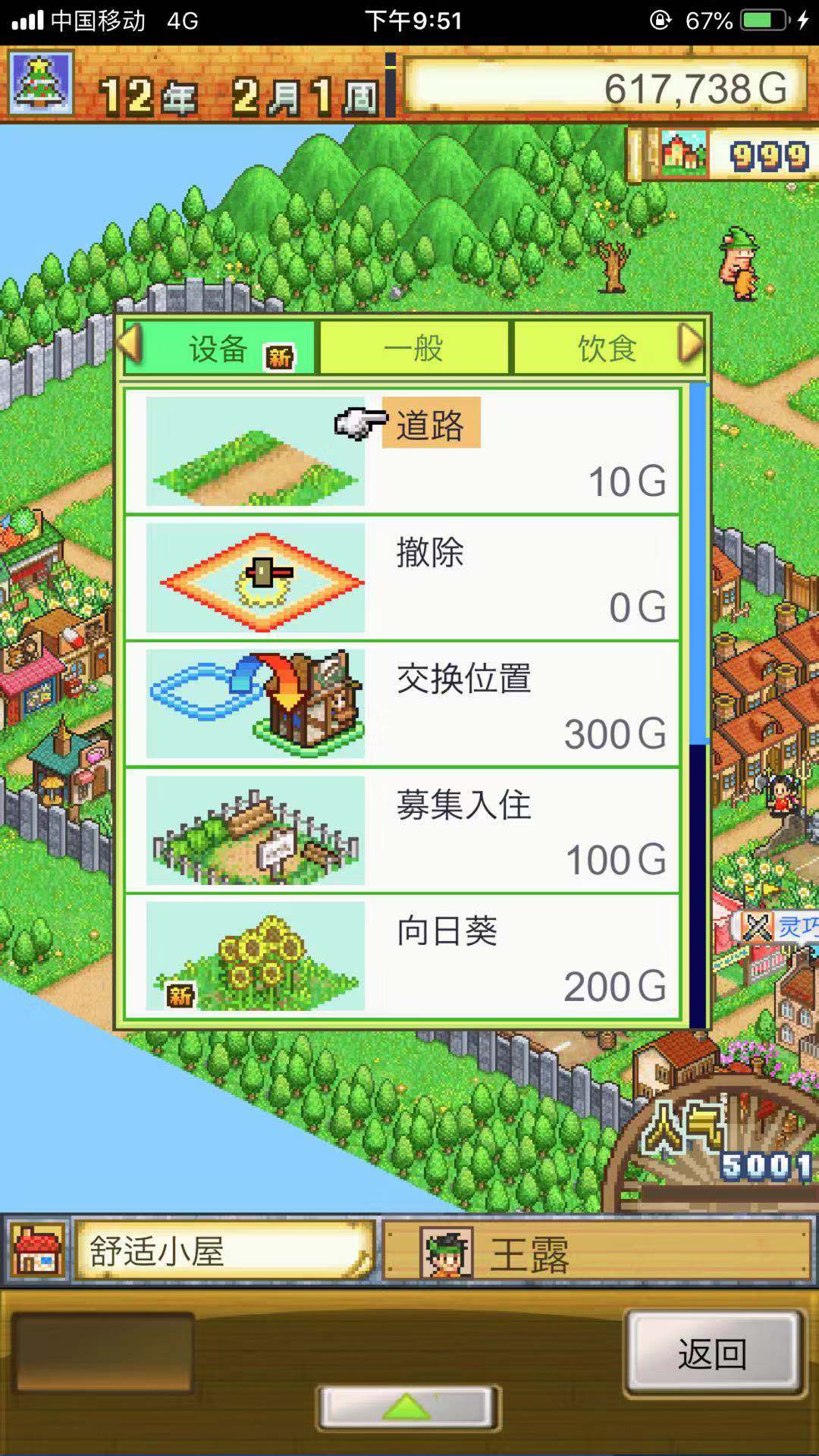Tap the Christmas tree icon in the top-left

pos(41,83)
